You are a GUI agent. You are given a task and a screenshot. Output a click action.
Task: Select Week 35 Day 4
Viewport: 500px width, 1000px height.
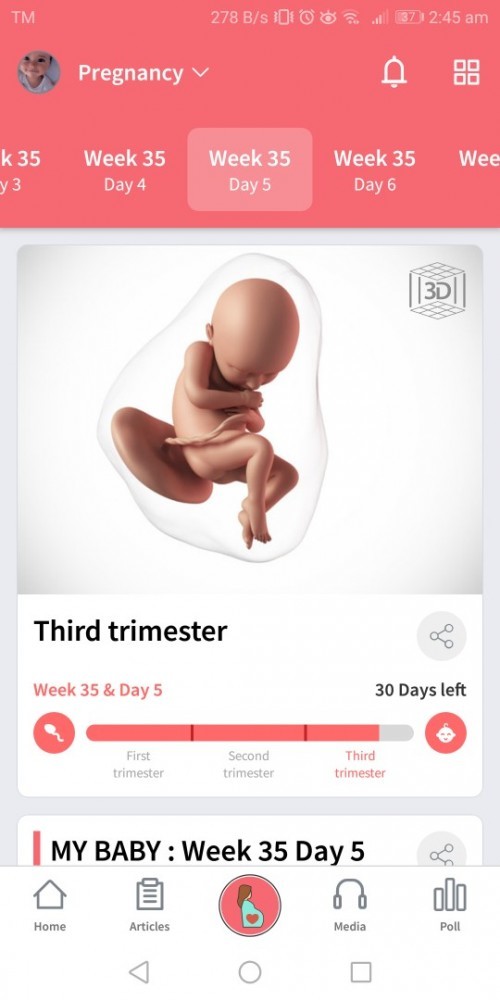pos(124,170)
